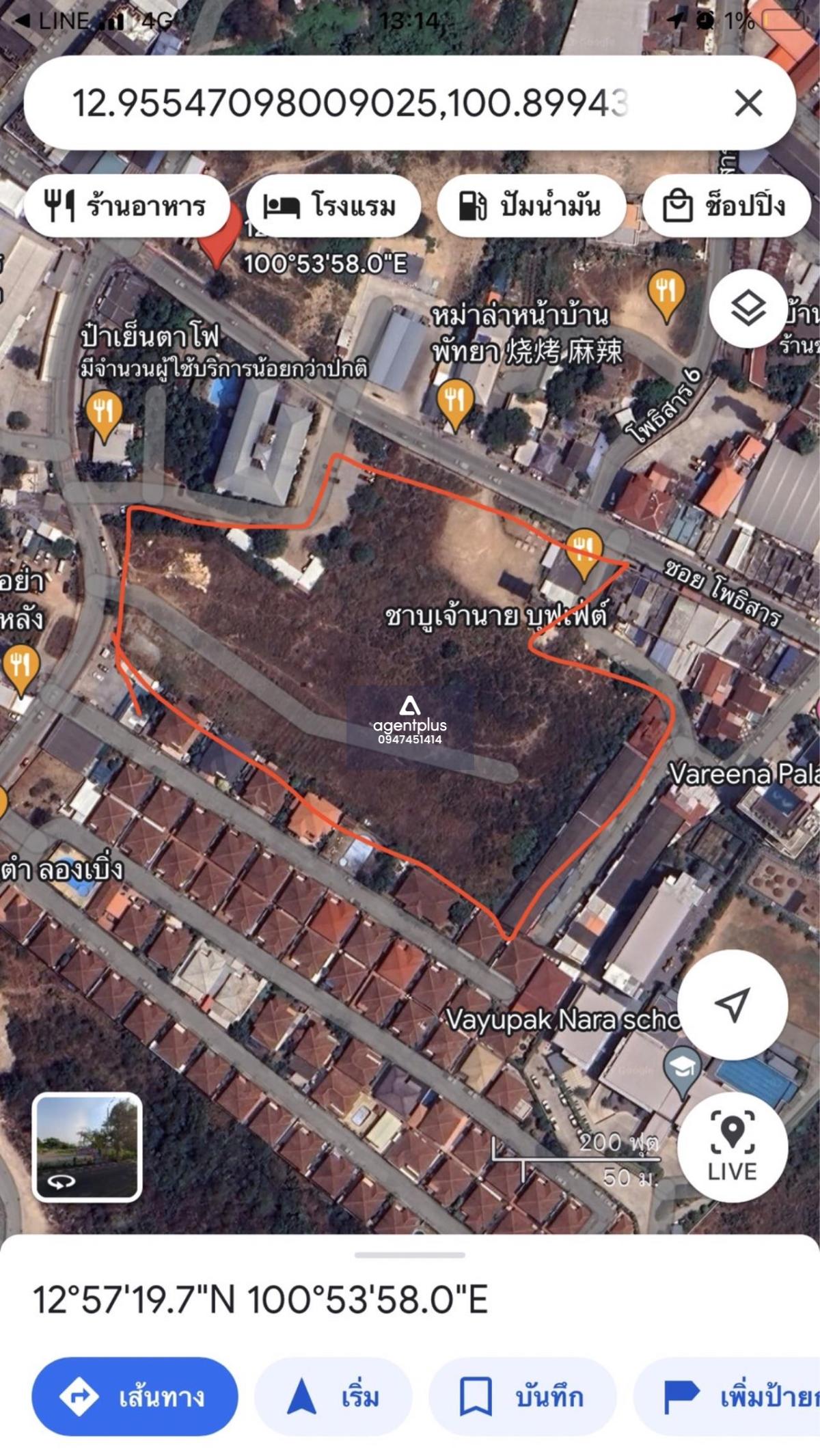Screen dimensions: 820x1456
Task: Clear the coordinates in the search box
Action: tap(748, 103)
